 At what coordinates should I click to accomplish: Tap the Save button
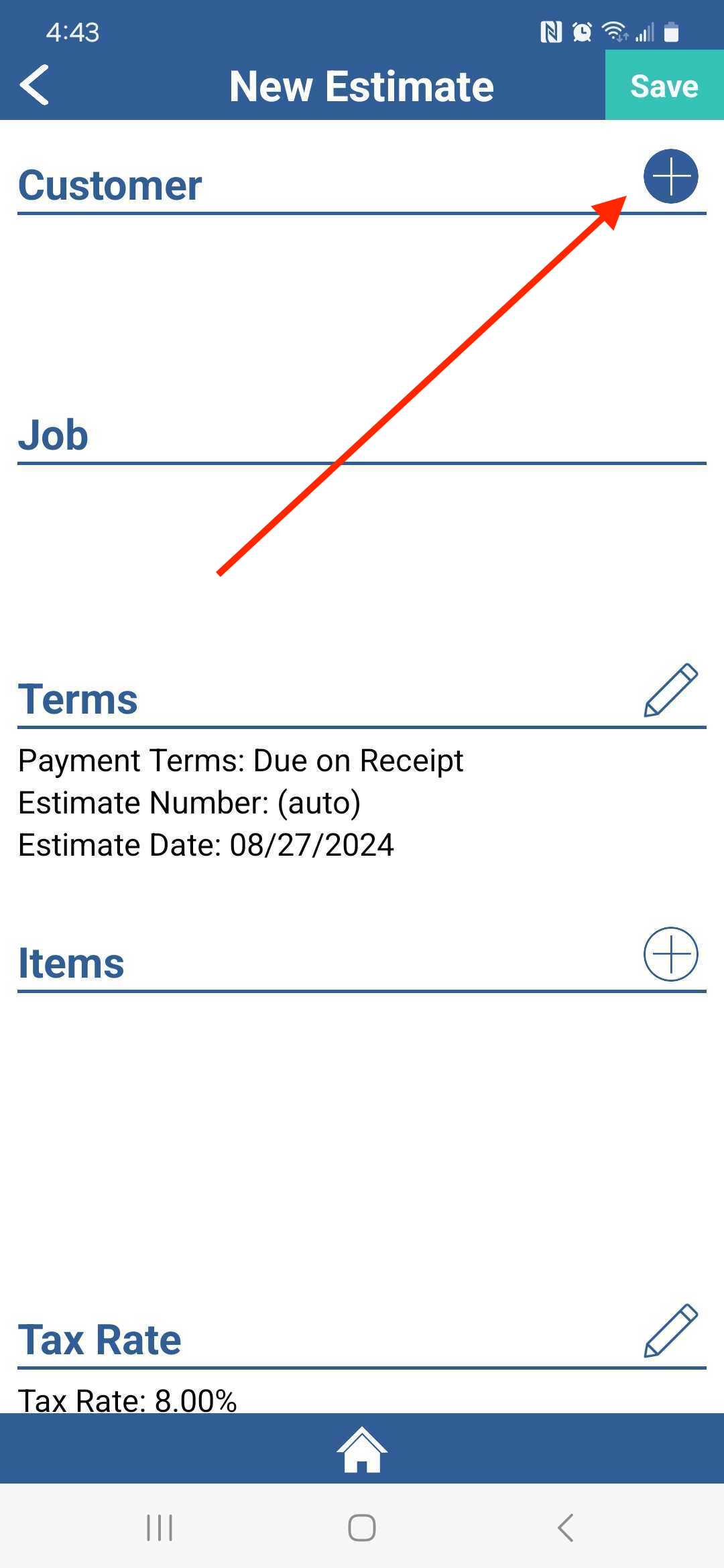tap(663, 85)
